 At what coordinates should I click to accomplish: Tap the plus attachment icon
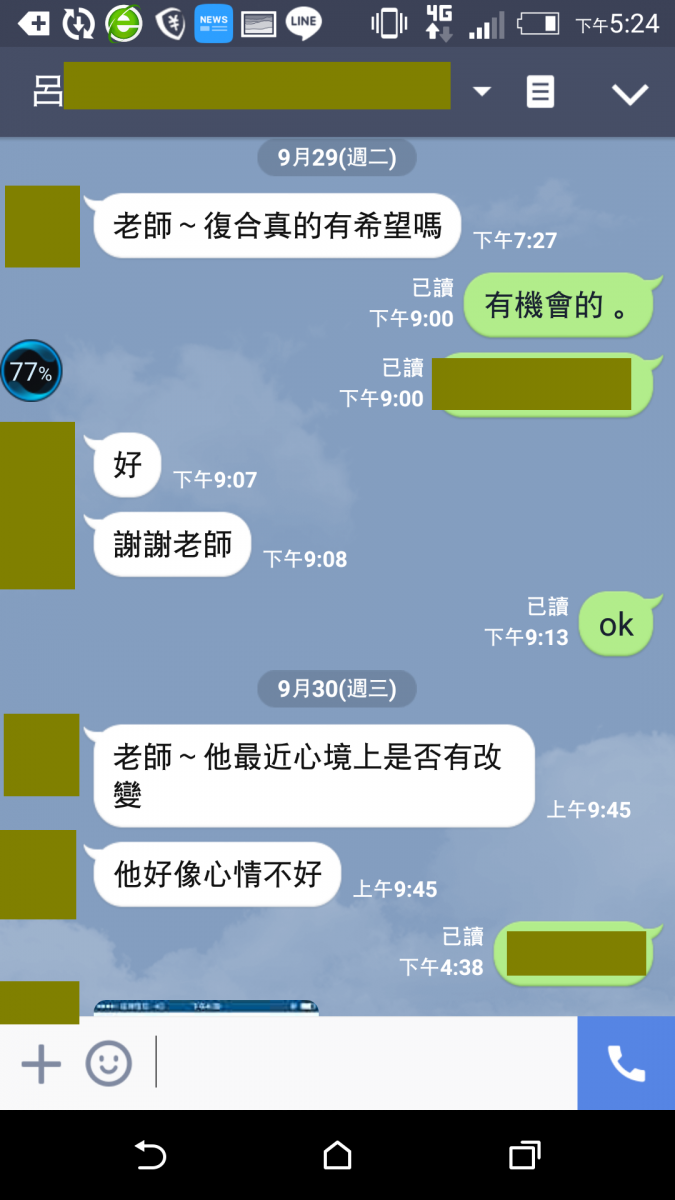(x=41, y=1064)
